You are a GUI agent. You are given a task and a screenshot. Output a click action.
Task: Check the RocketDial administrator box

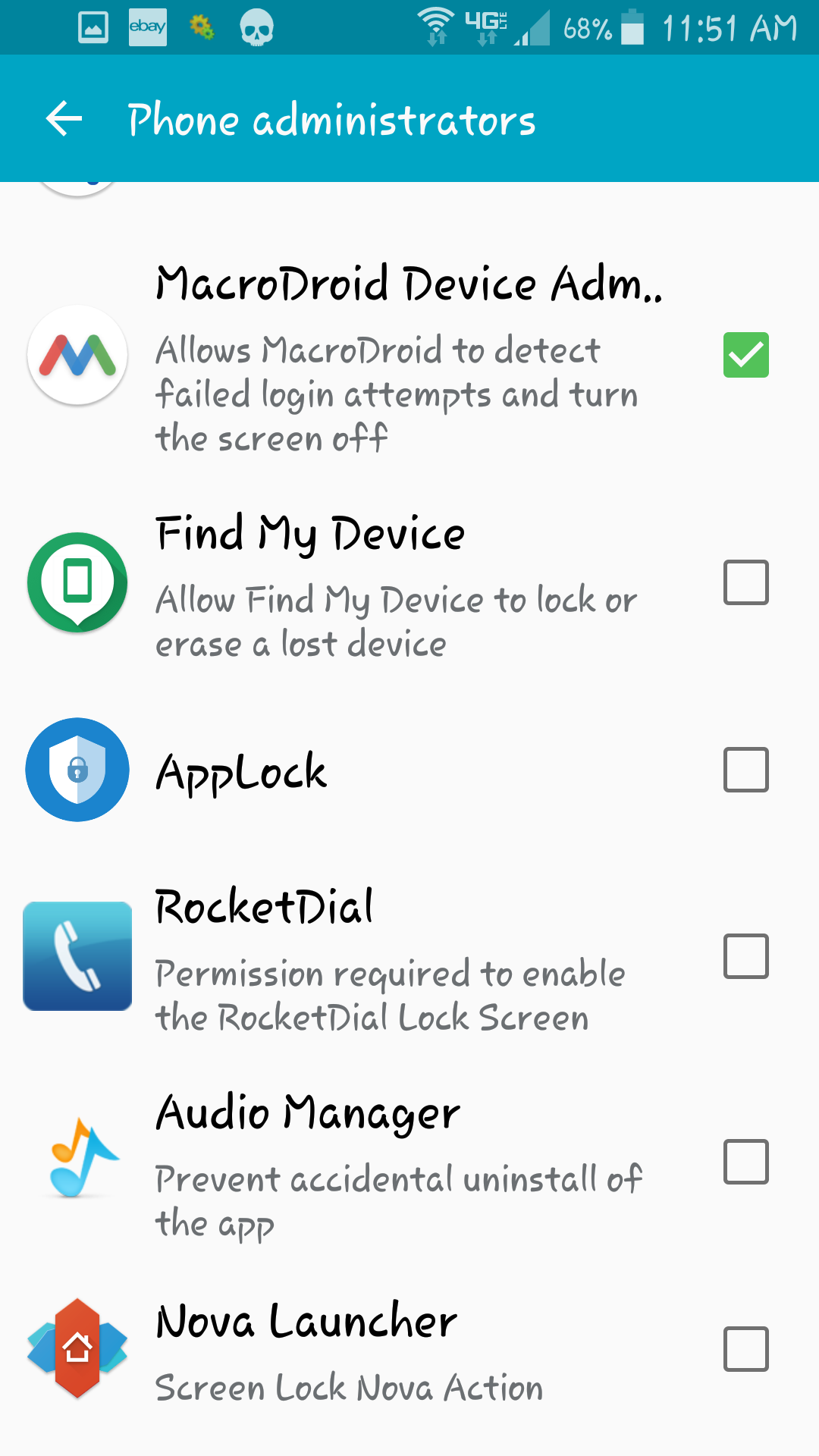(x=745, y=956)
